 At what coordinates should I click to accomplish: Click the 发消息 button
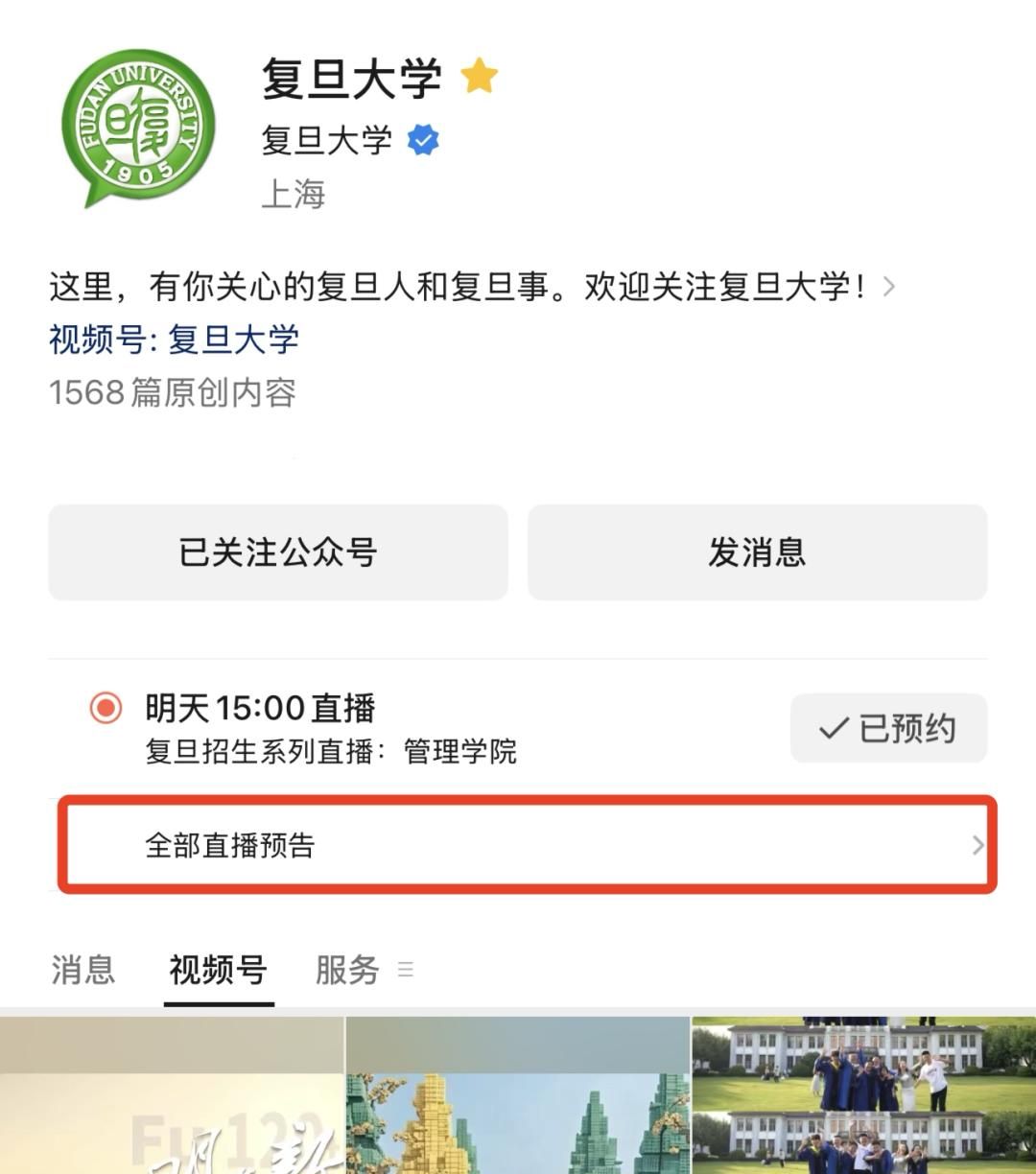(x=758, y=552)
